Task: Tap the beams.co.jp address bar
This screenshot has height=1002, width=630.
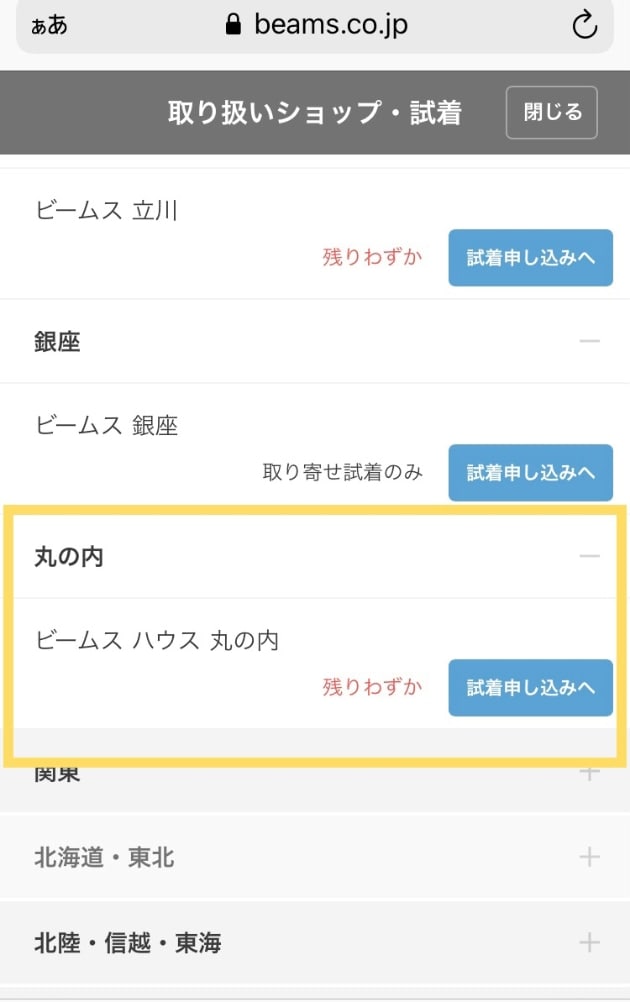Action: pos(316,26)
